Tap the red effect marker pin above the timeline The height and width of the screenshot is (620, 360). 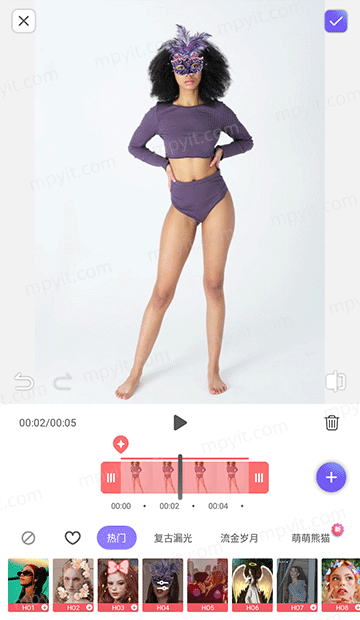121,444
